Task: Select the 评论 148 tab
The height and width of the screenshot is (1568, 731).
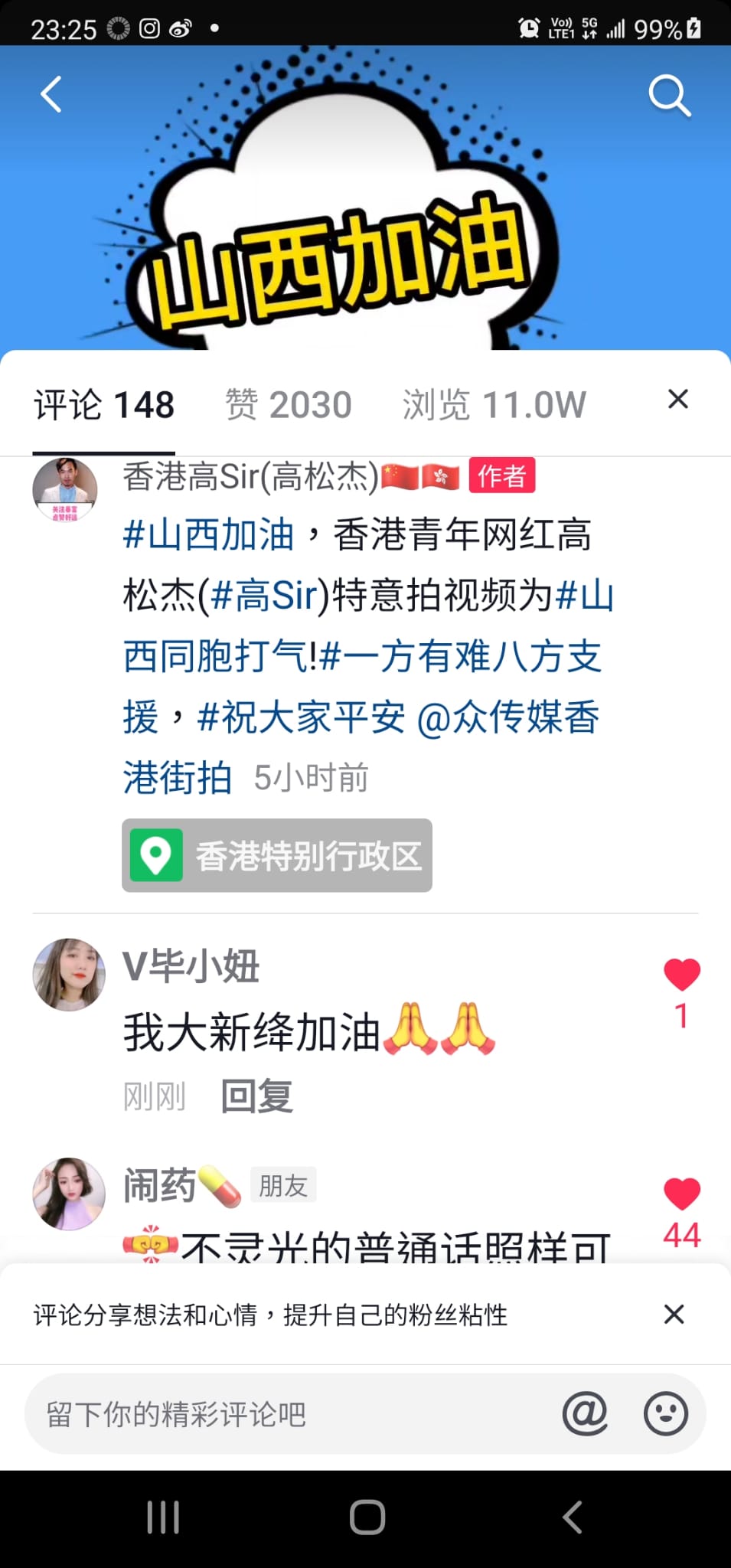Action: [x=104, y=405]
